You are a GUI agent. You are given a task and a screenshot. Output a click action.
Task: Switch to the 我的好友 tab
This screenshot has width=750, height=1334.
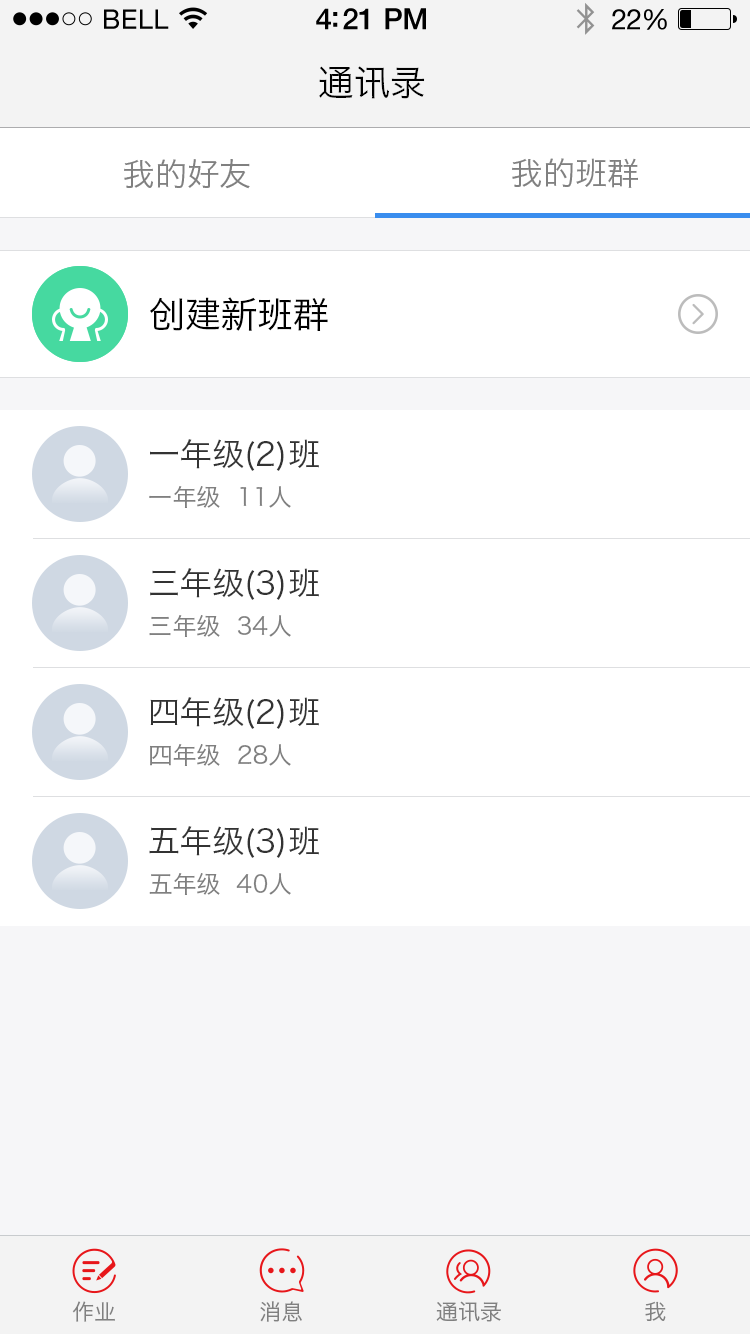point(186,172)
